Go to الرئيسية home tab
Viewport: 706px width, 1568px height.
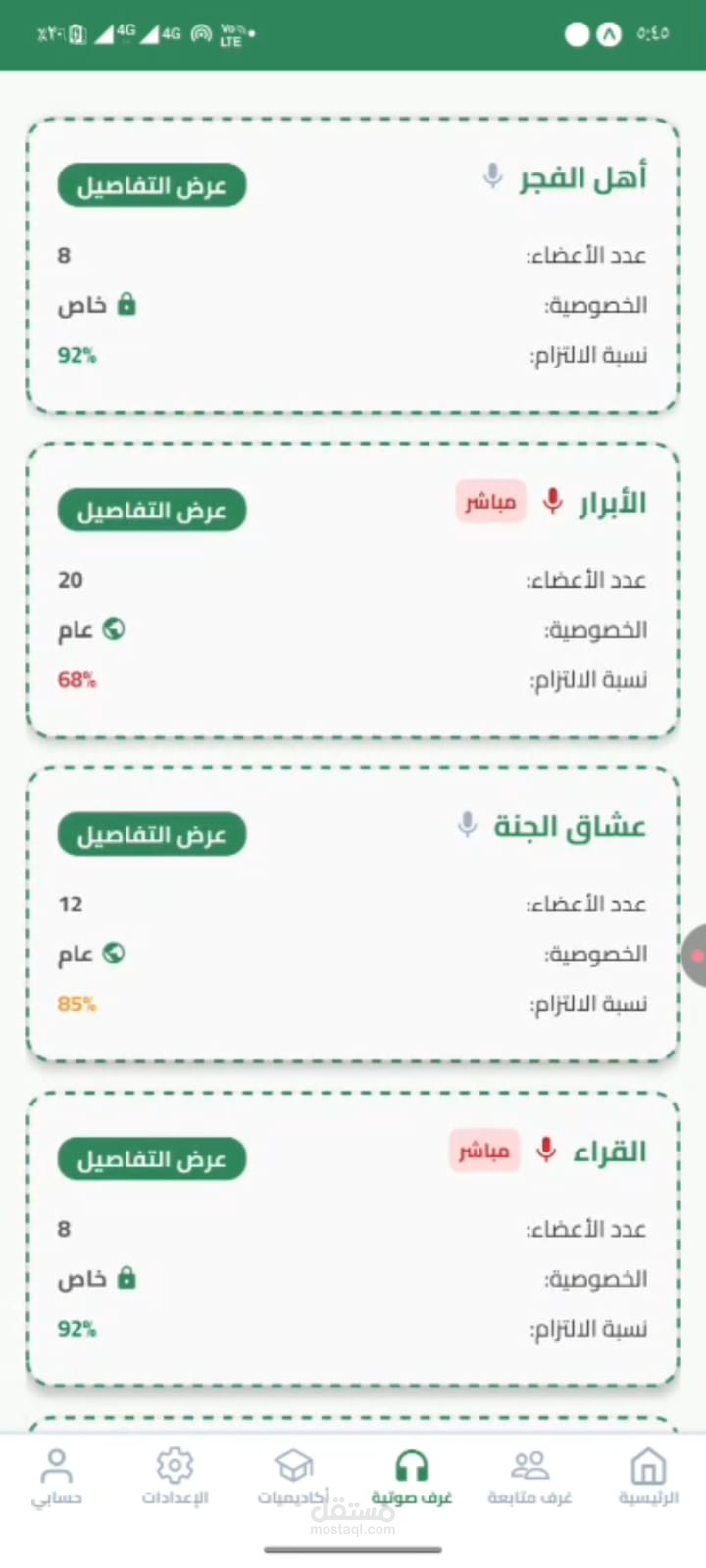coord(647,1478)
